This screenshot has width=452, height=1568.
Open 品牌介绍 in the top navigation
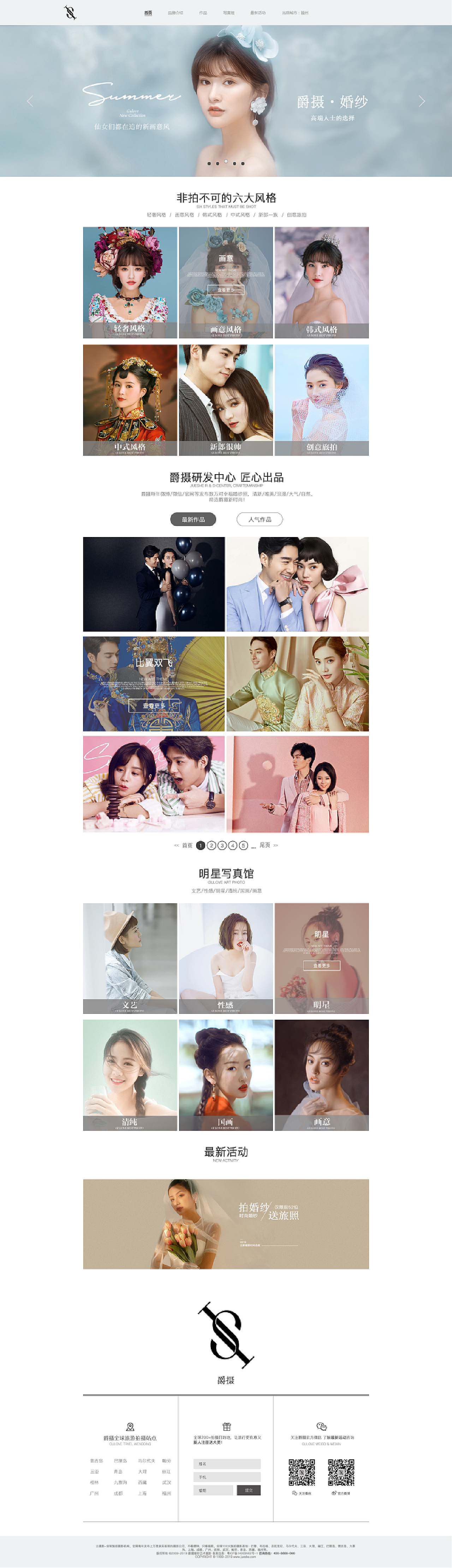coord(175,13)
